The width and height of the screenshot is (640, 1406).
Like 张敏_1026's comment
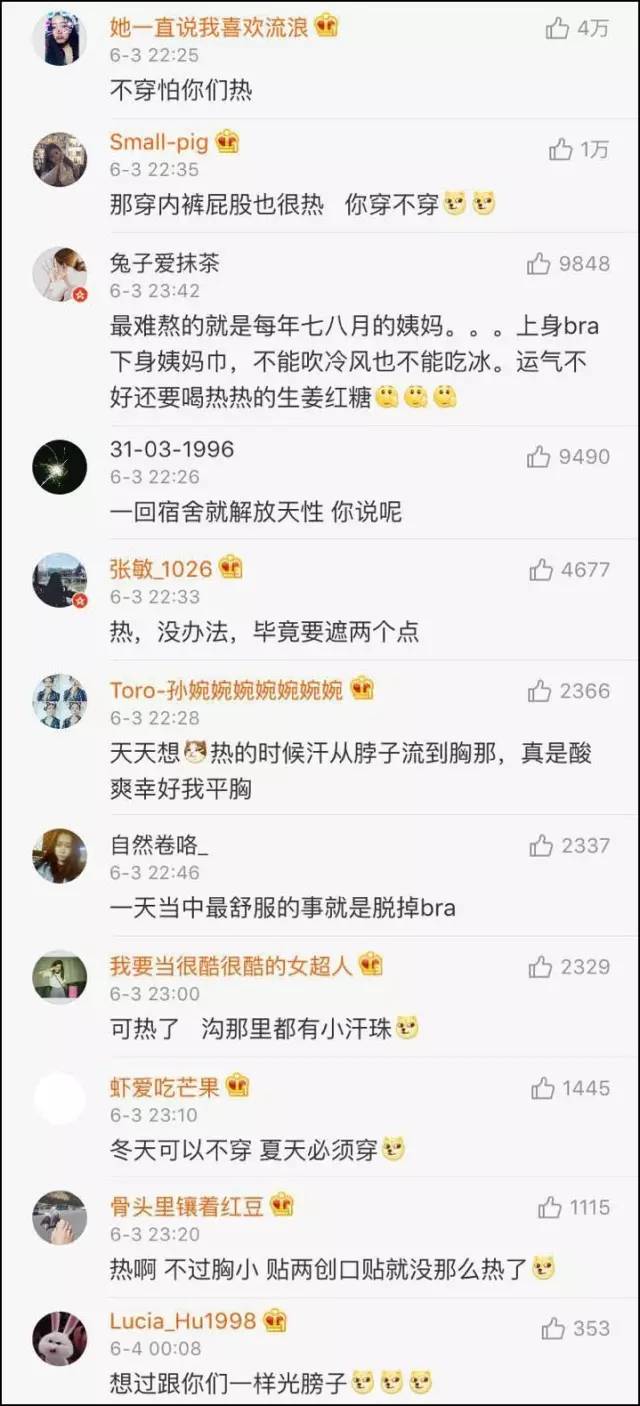(x=541, y=570)
